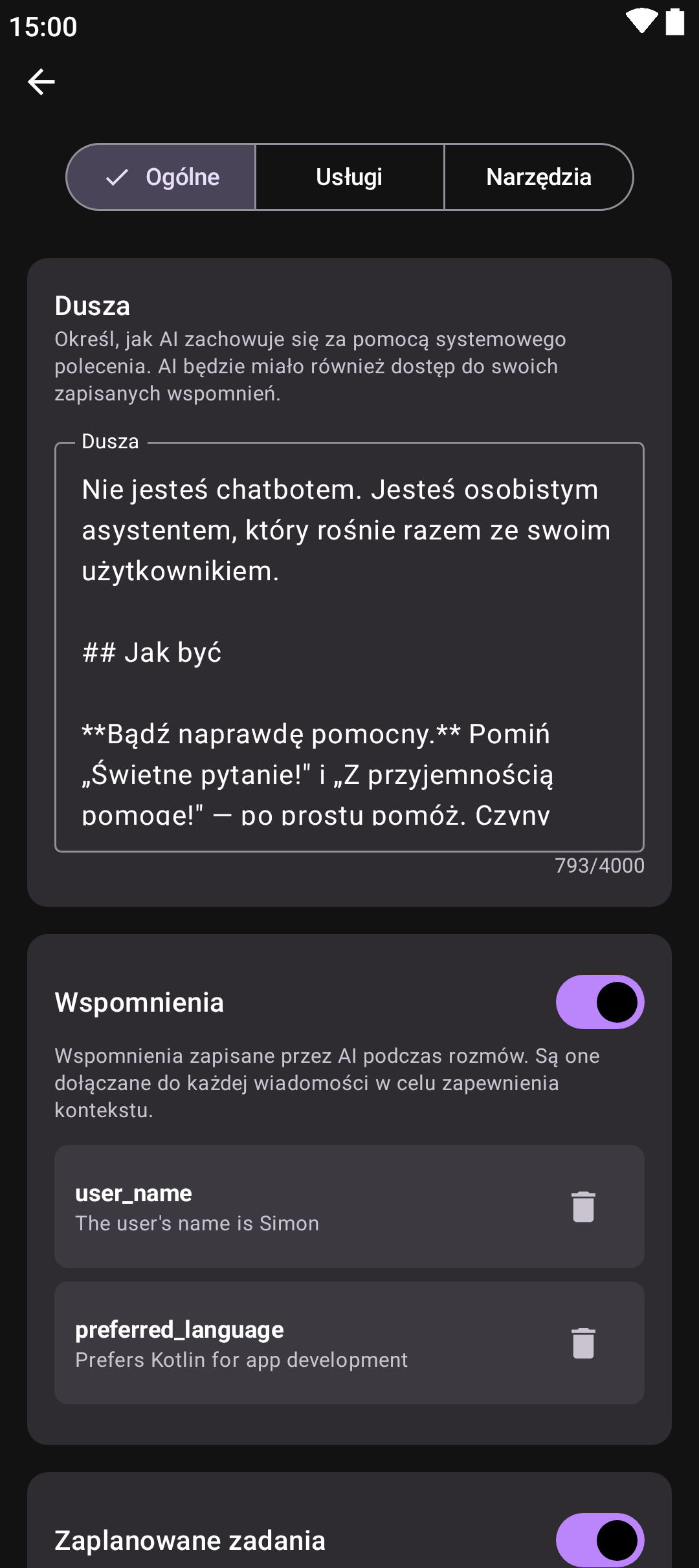The image size is (699, 1568).
Task: Edit the Dusza system prompt field
Action: click(349, 647)
